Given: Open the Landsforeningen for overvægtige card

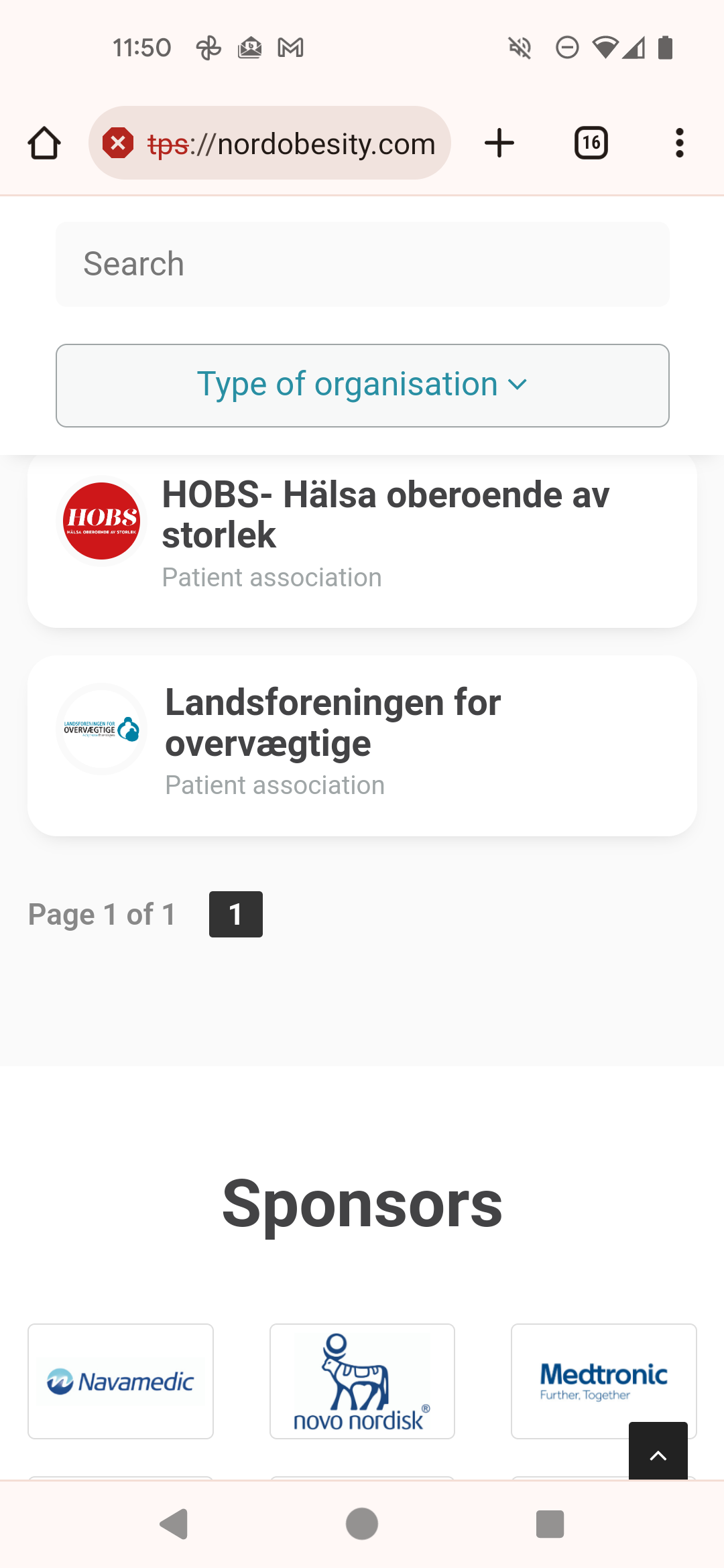Looking at the screenshot, I should [363, 746].
